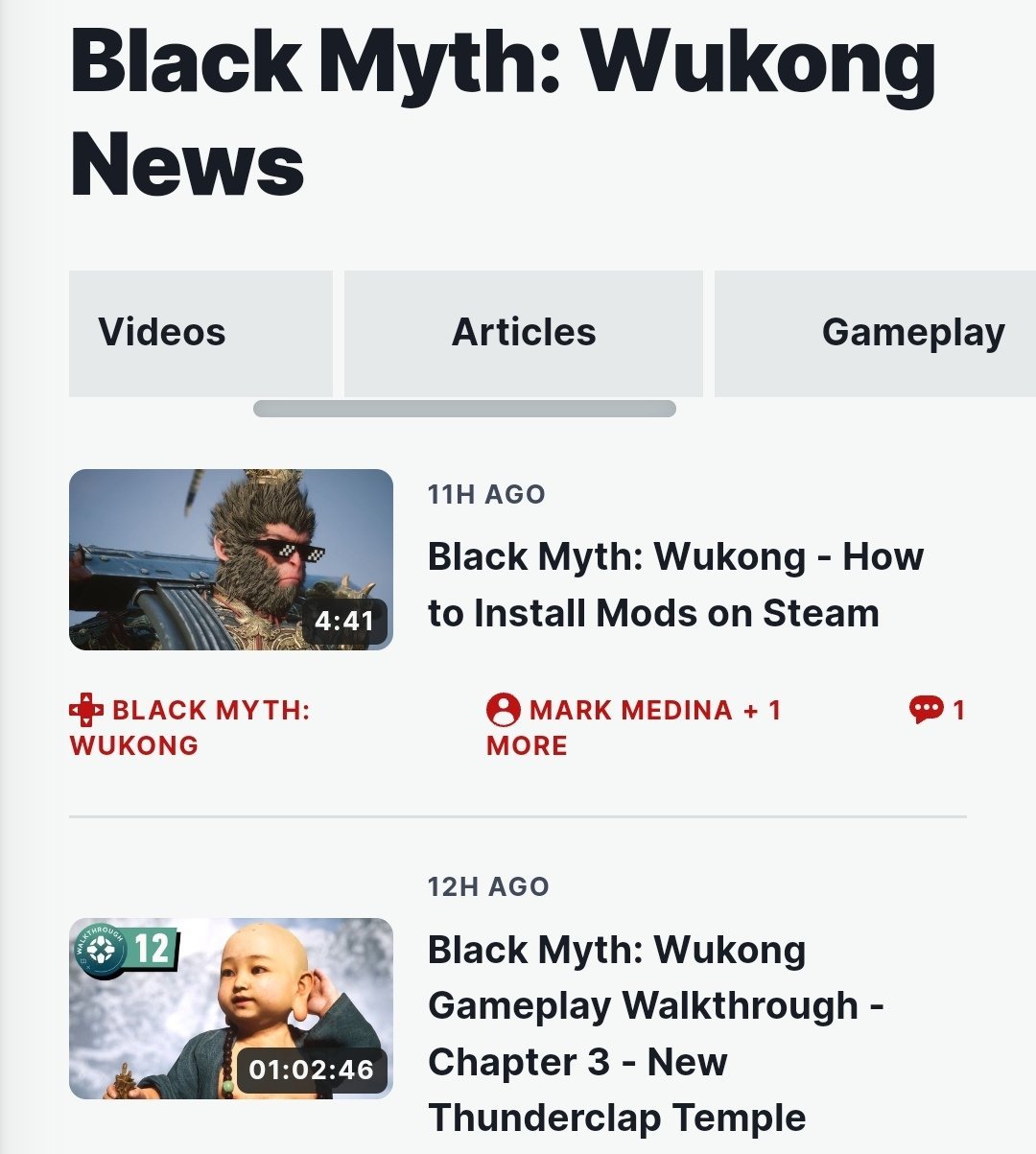Switch to the Articles tab
Viewport: 1036px width, 1154px height.
[x=523, y=333]
